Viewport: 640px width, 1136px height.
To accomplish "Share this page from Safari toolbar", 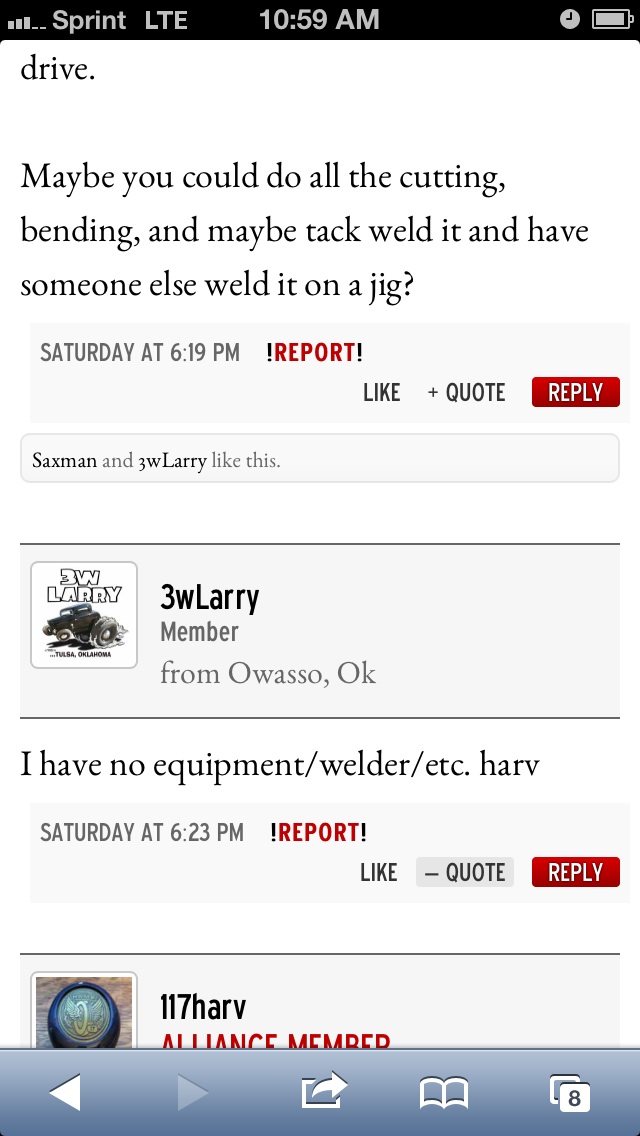I will click(x=323, y=1092).
